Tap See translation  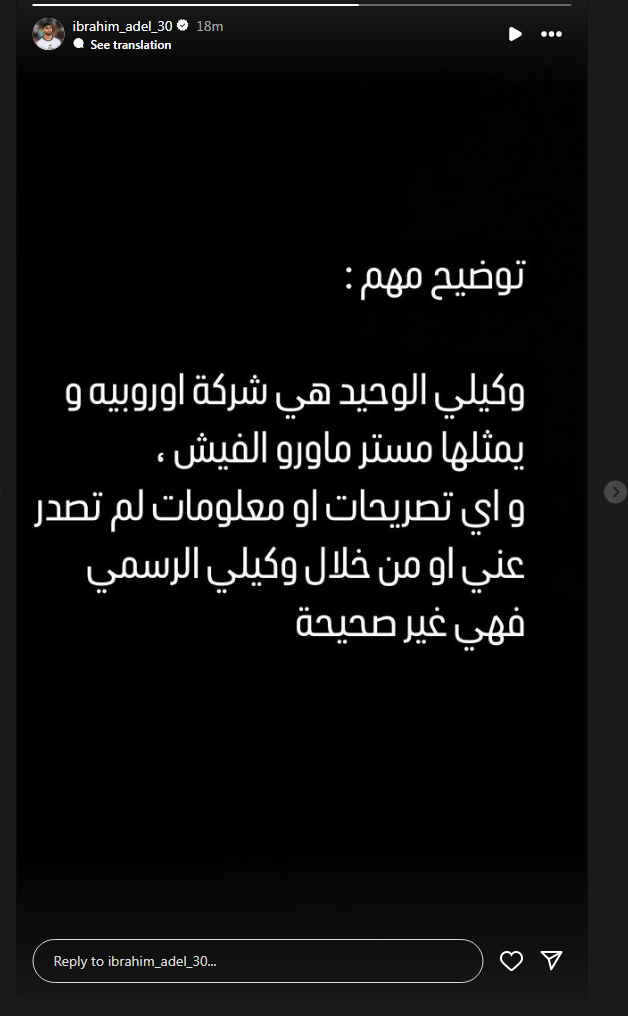point(130,45)
